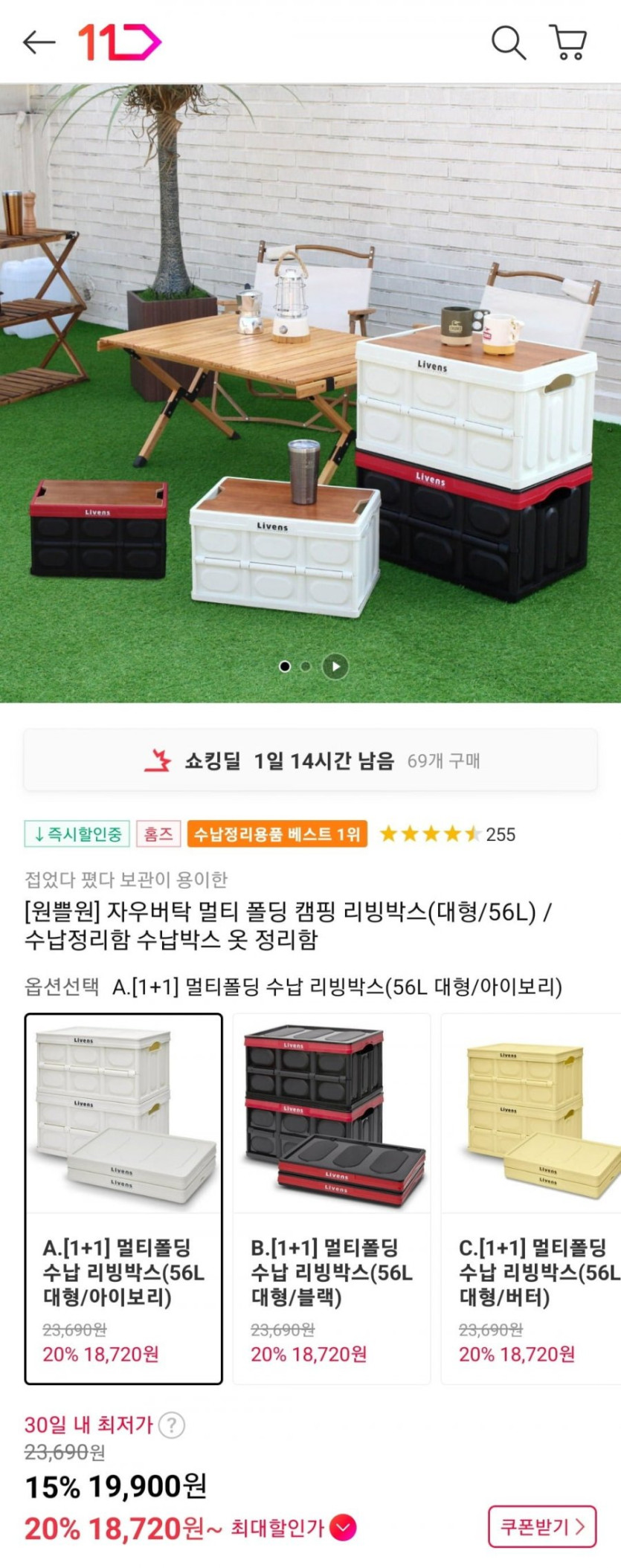Open the main product image
The image size is (621, 1568).
tap(310, 393)
